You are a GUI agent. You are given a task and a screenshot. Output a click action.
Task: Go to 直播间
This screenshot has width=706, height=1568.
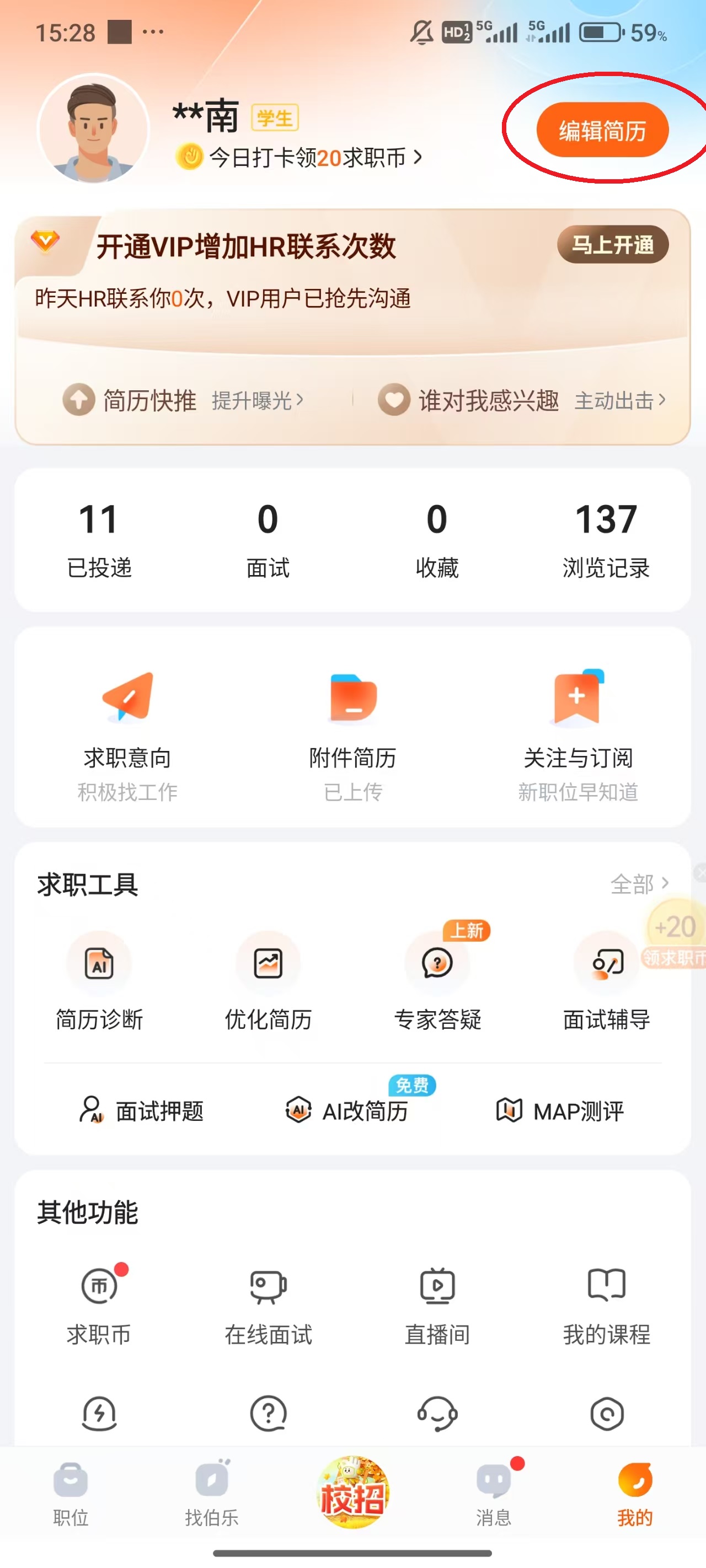coord(437,1304)
